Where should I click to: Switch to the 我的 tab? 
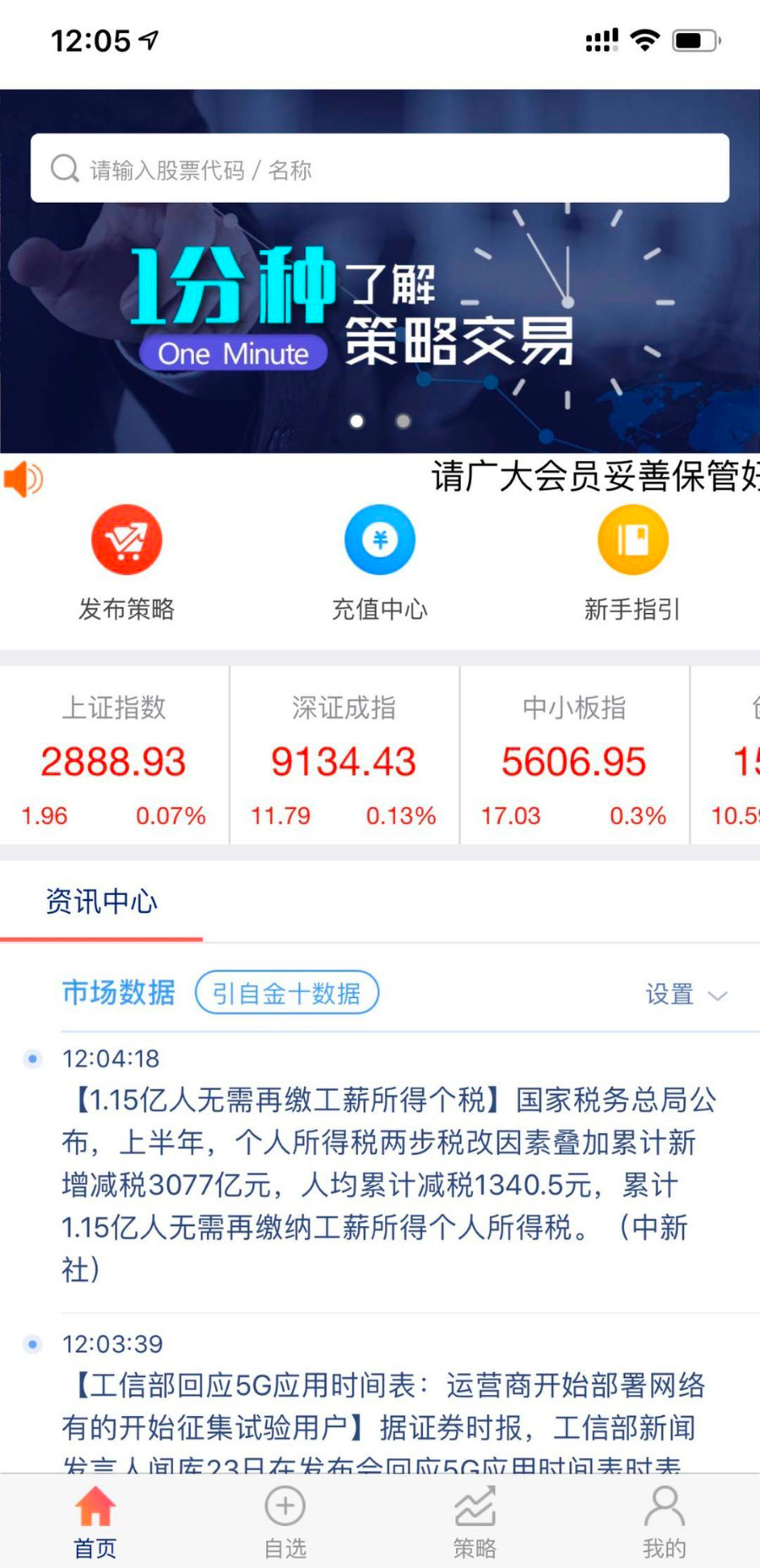[x=665, y=1522]
